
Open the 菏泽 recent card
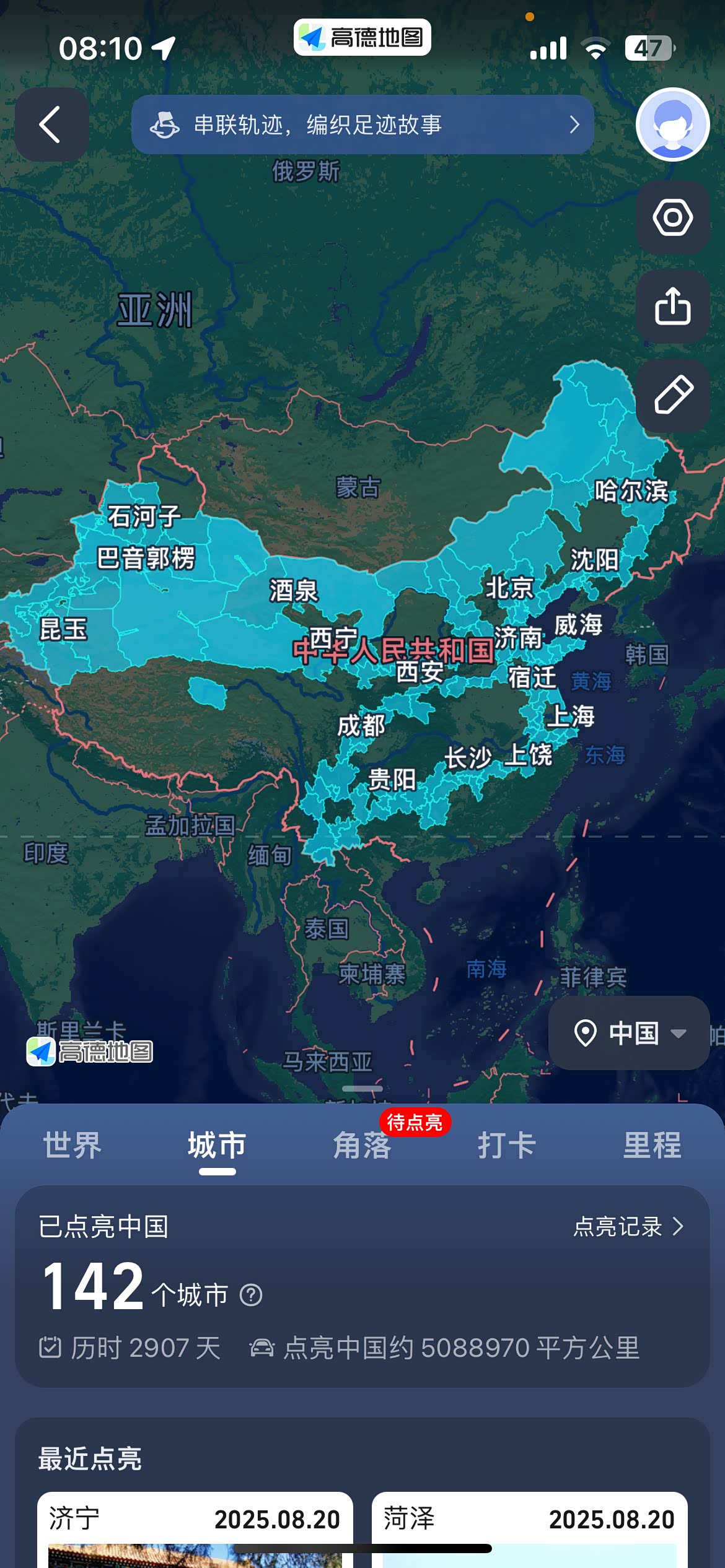530,1530
